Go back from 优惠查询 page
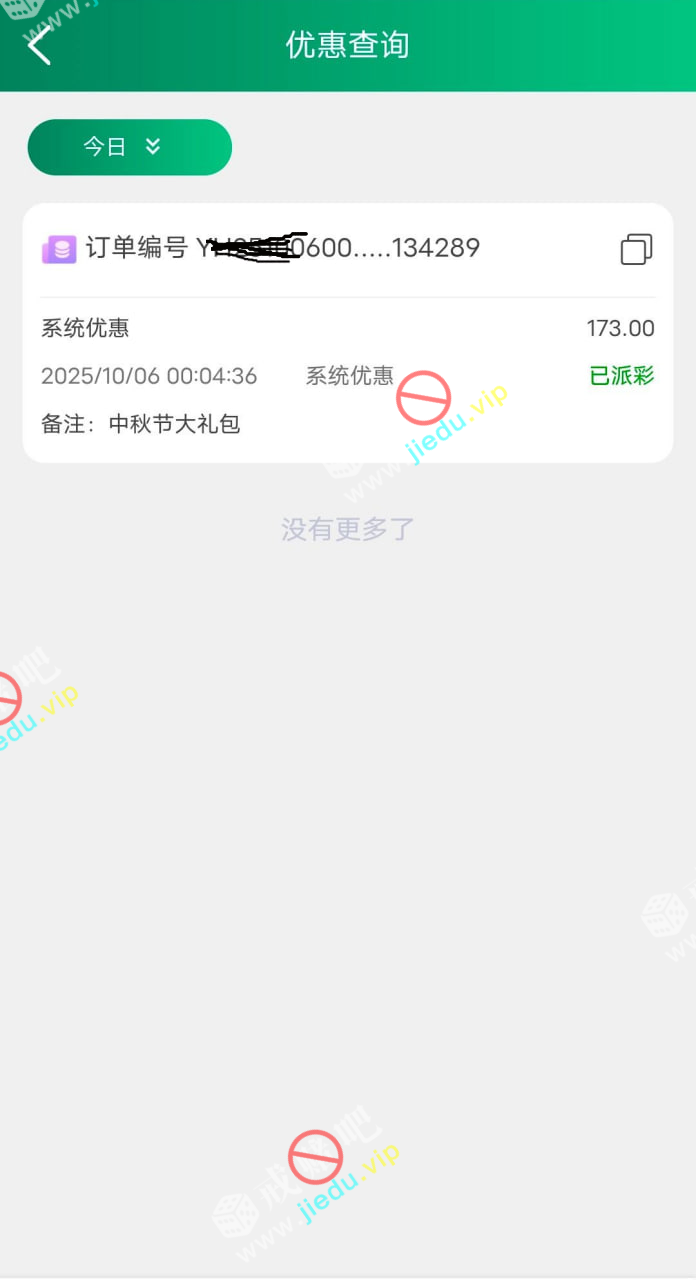Image resolution: width=696 pixels, height=1280 pixels. 40,46
